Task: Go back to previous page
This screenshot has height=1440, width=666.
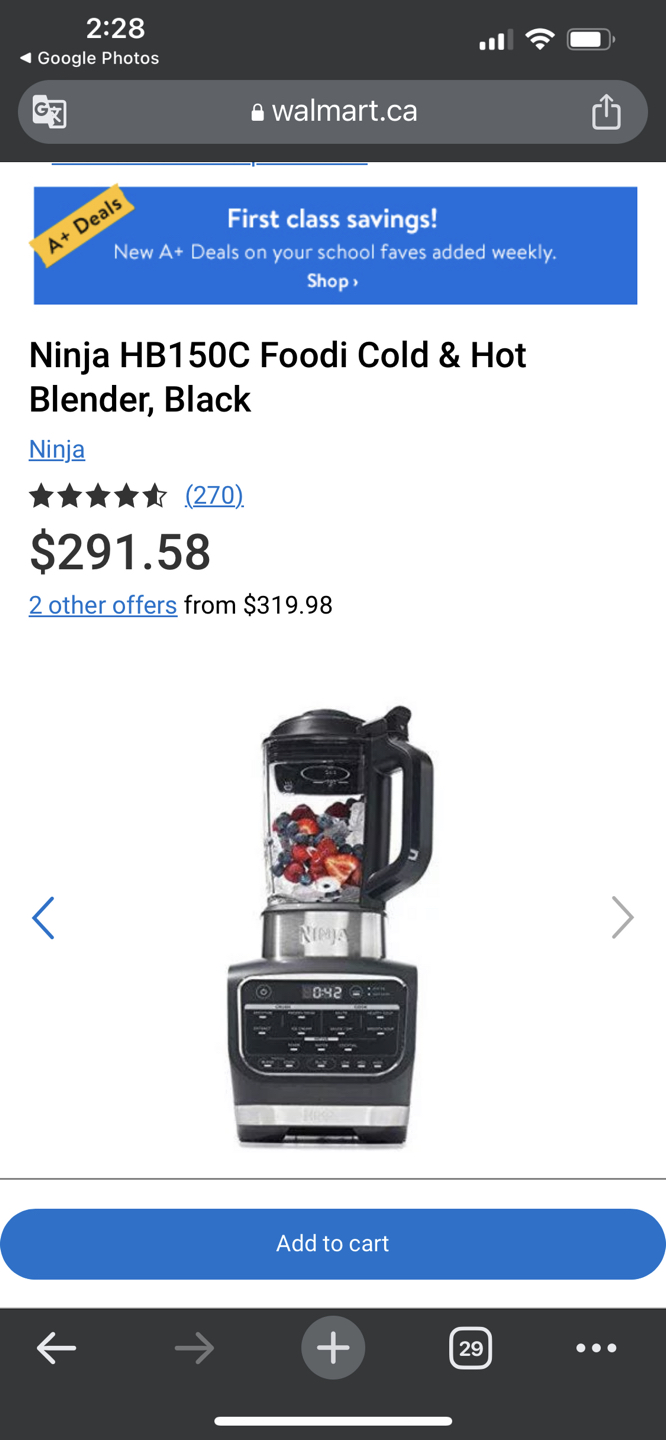Action: click(57, 1348)
